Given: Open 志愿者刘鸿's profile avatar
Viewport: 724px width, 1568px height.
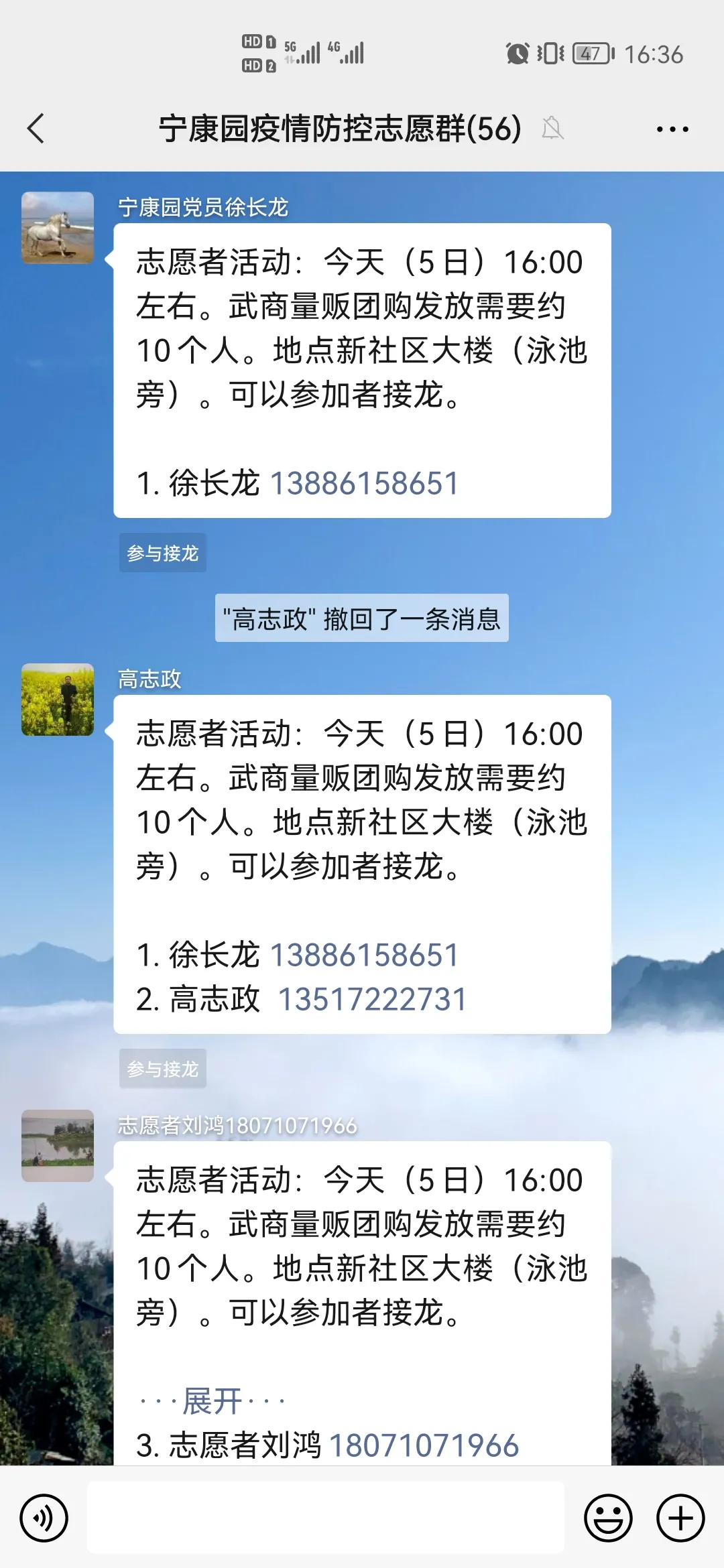Looking at the screenshot, I should point(58,1146).
